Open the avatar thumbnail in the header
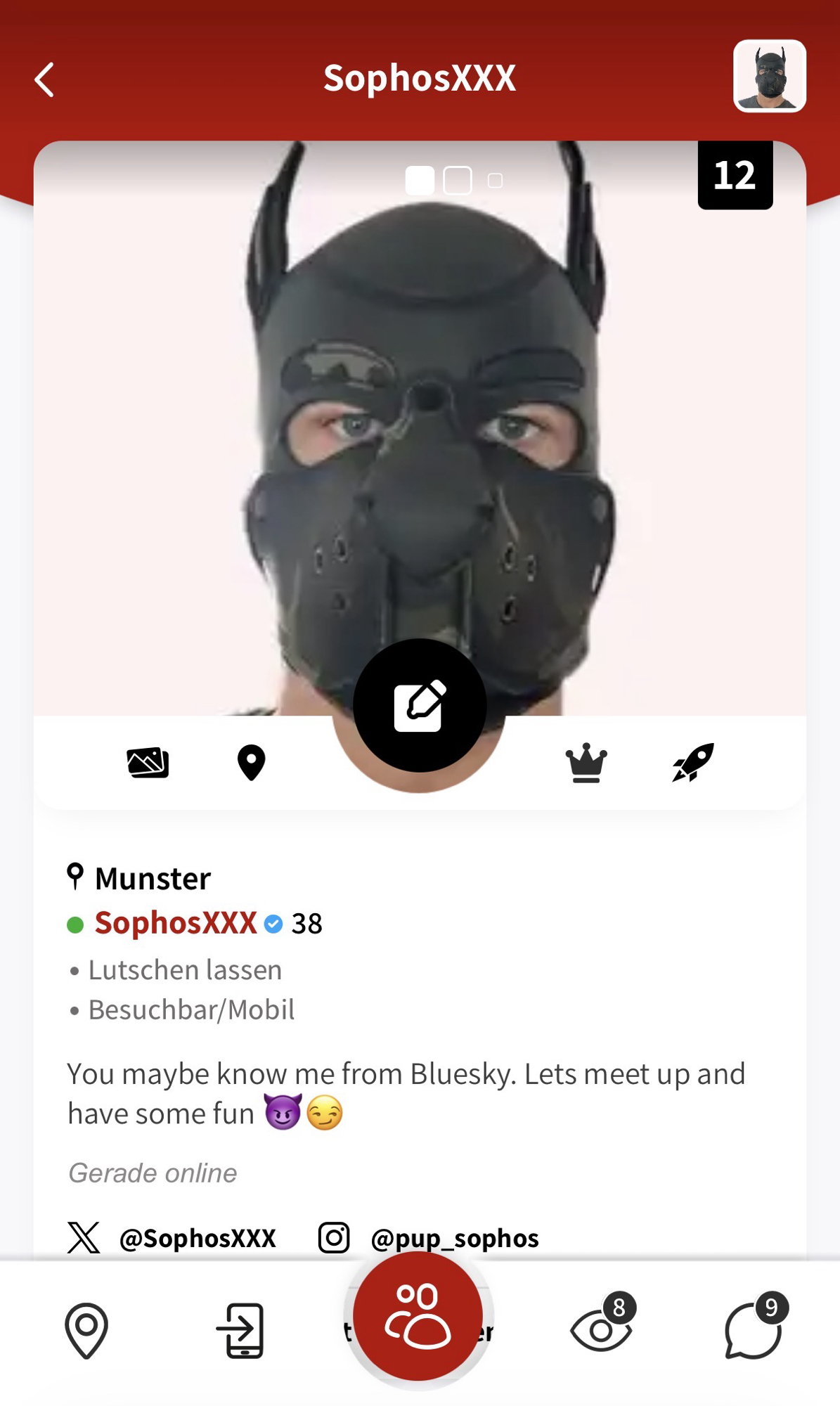 coord(769,76)
